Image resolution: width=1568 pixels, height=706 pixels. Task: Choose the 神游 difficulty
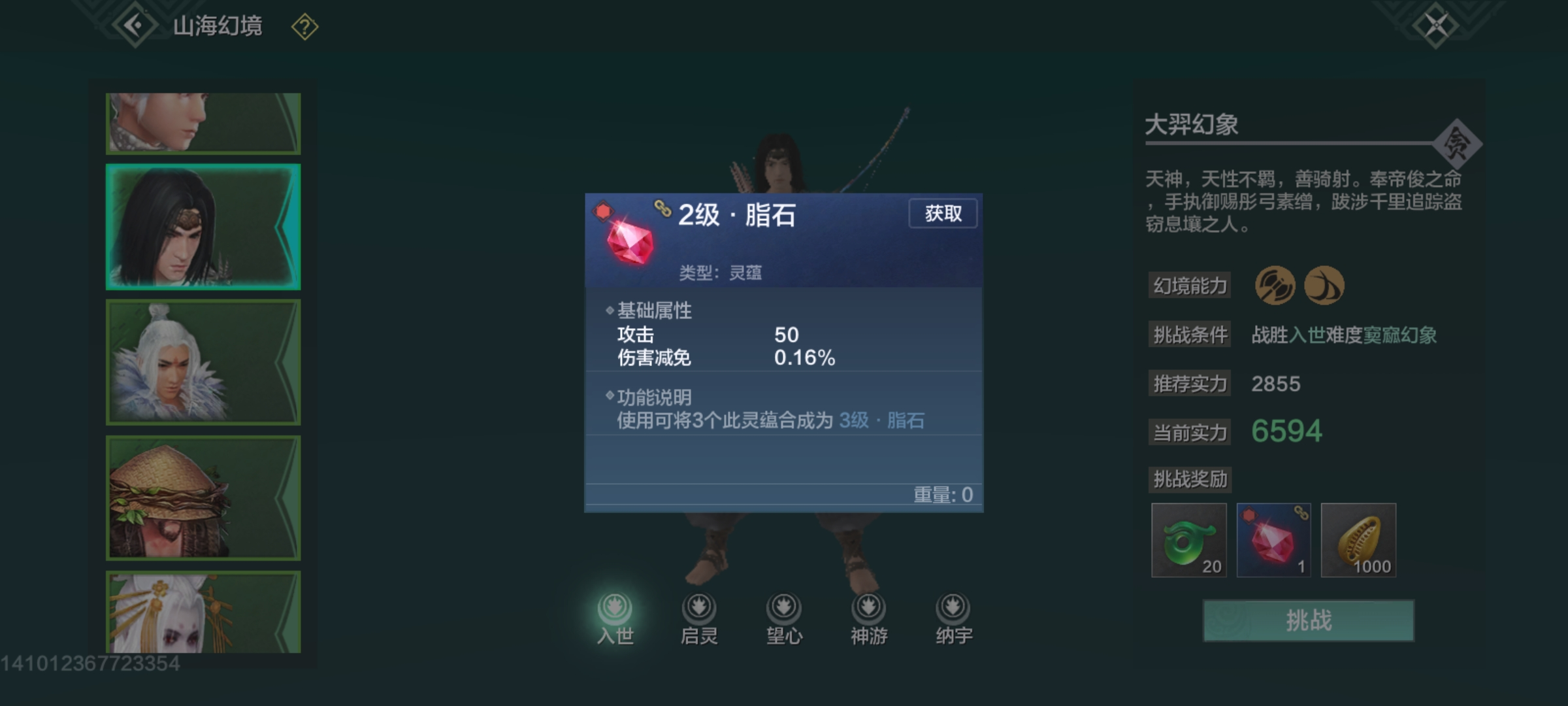869,617
